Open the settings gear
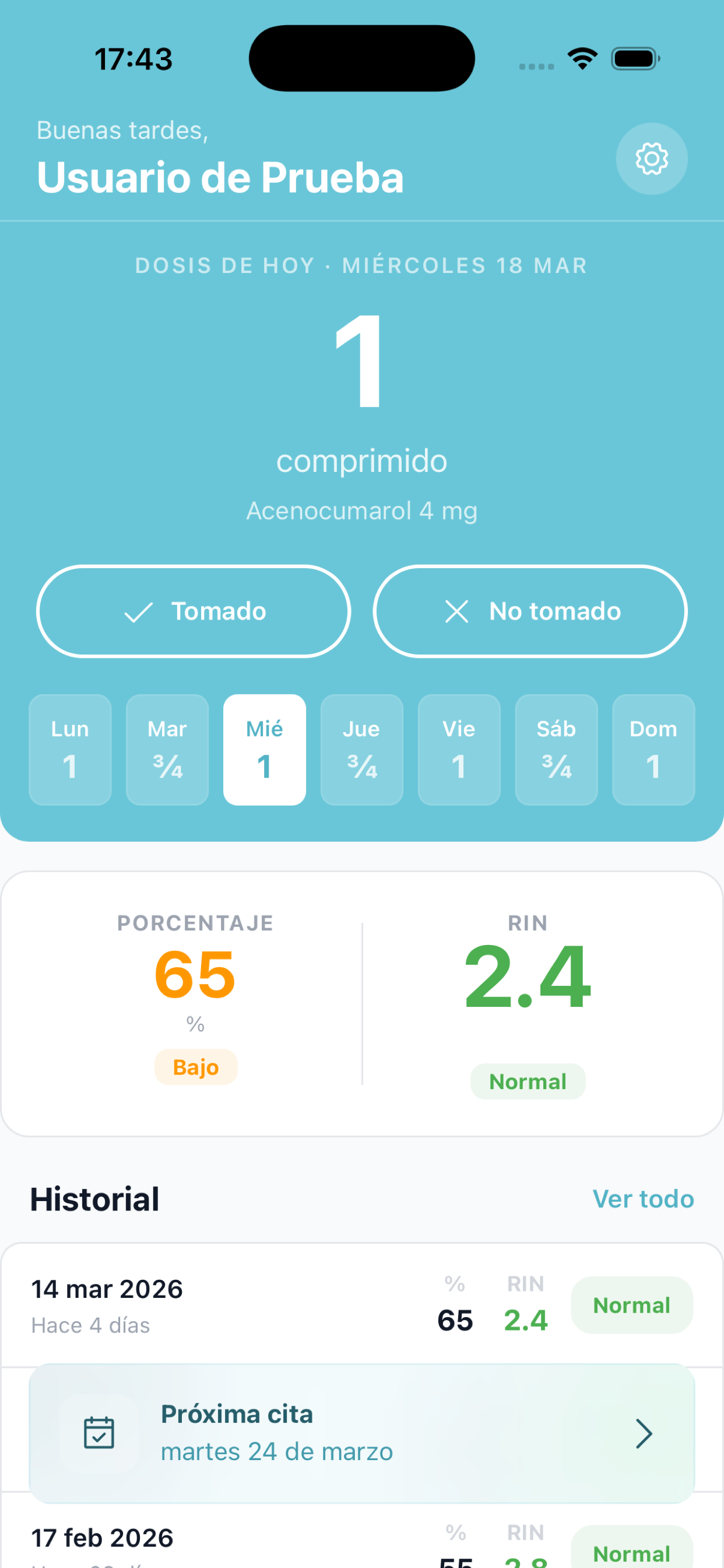 [652, 159]
